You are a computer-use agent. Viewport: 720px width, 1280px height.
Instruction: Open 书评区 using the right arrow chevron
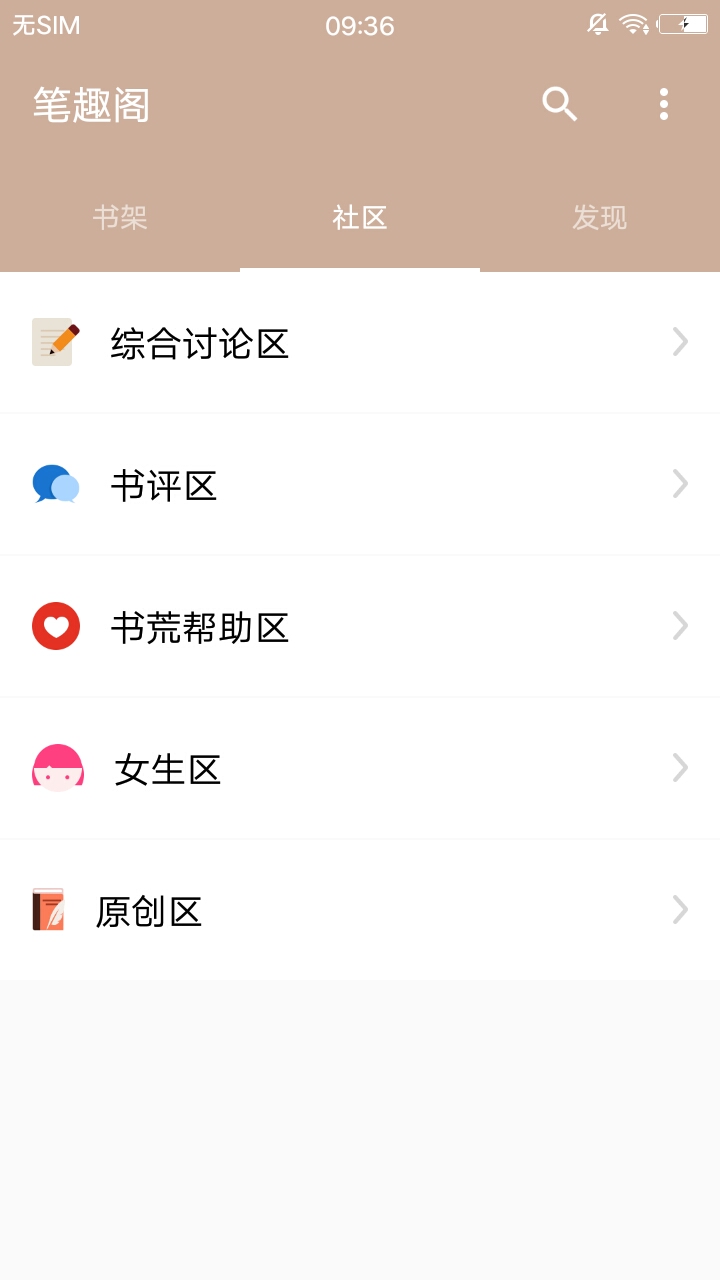tap(680, 484)
